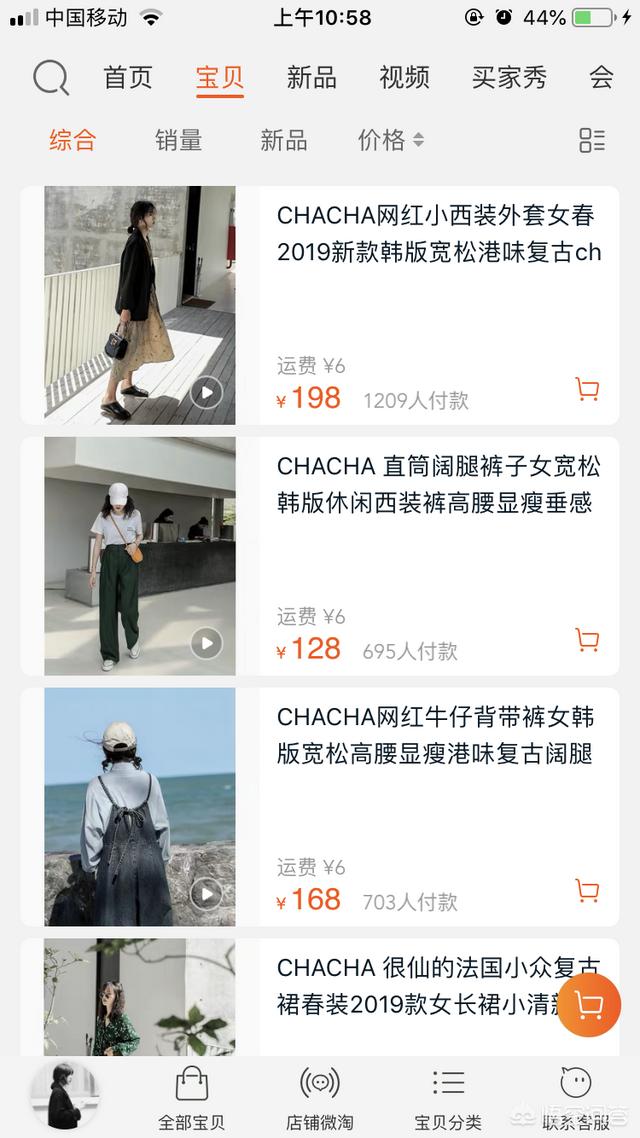Open 全部宝贝 in the bottom bar

[x=191, y=1096]
